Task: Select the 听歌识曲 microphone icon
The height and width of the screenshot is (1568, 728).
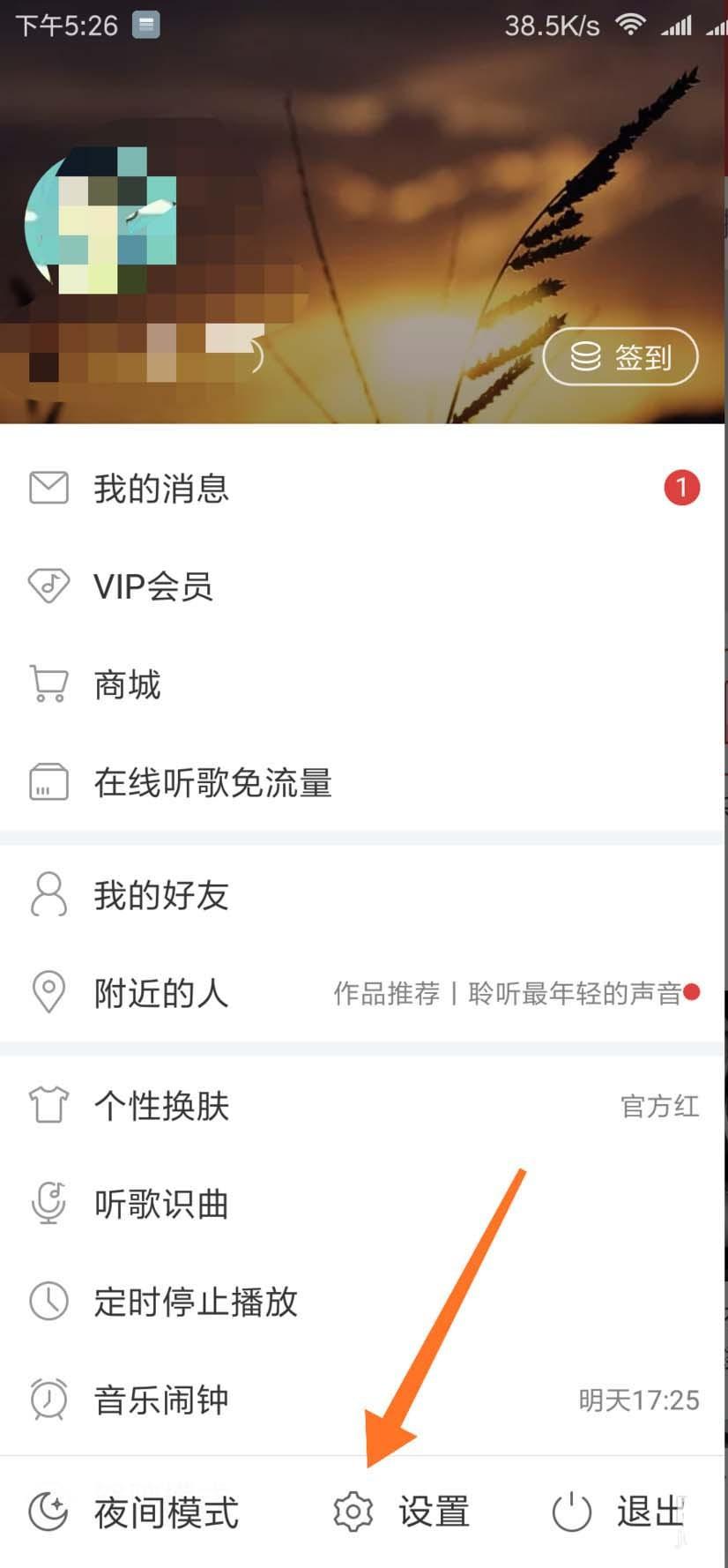Action: click(48, 1204)
